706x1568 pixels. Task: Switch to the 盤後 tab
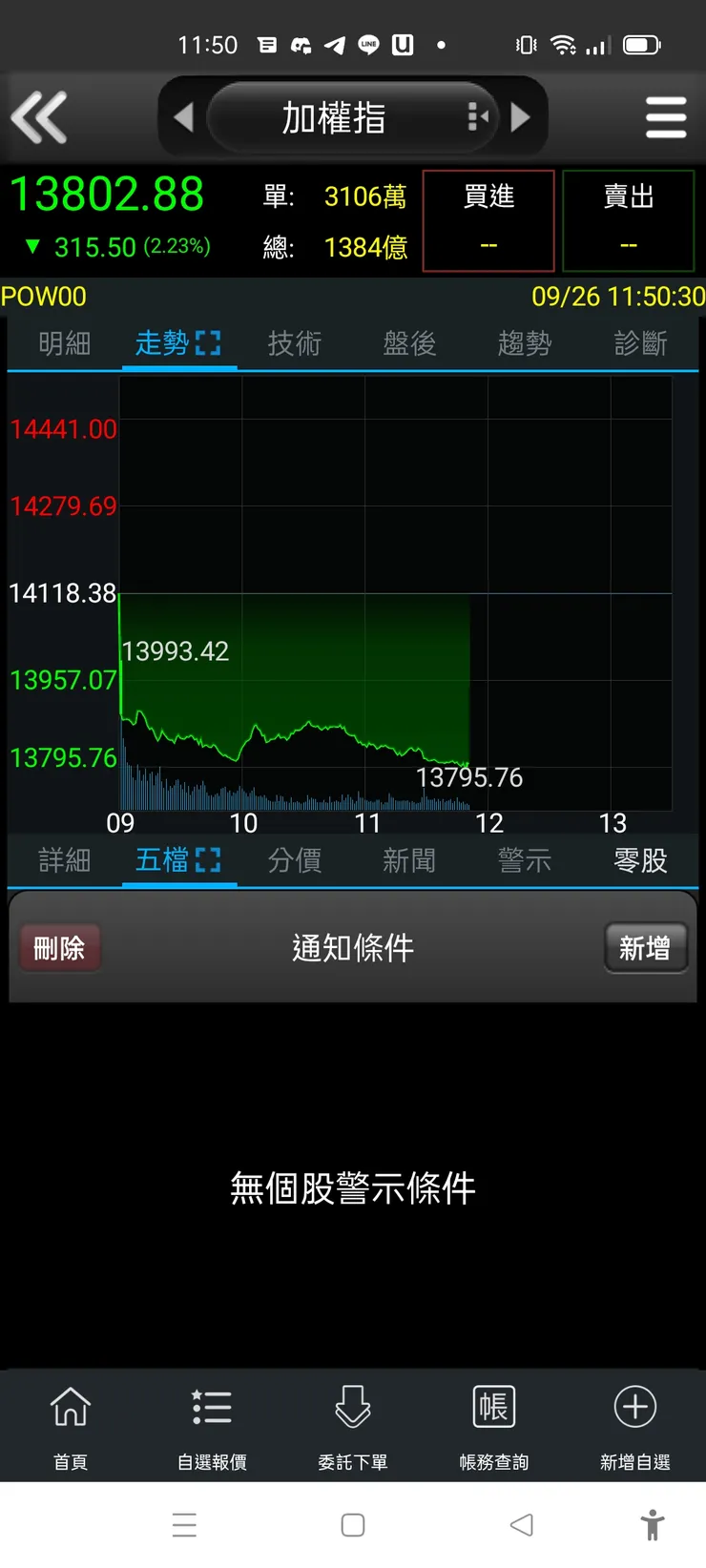click(x=409, y=343)
